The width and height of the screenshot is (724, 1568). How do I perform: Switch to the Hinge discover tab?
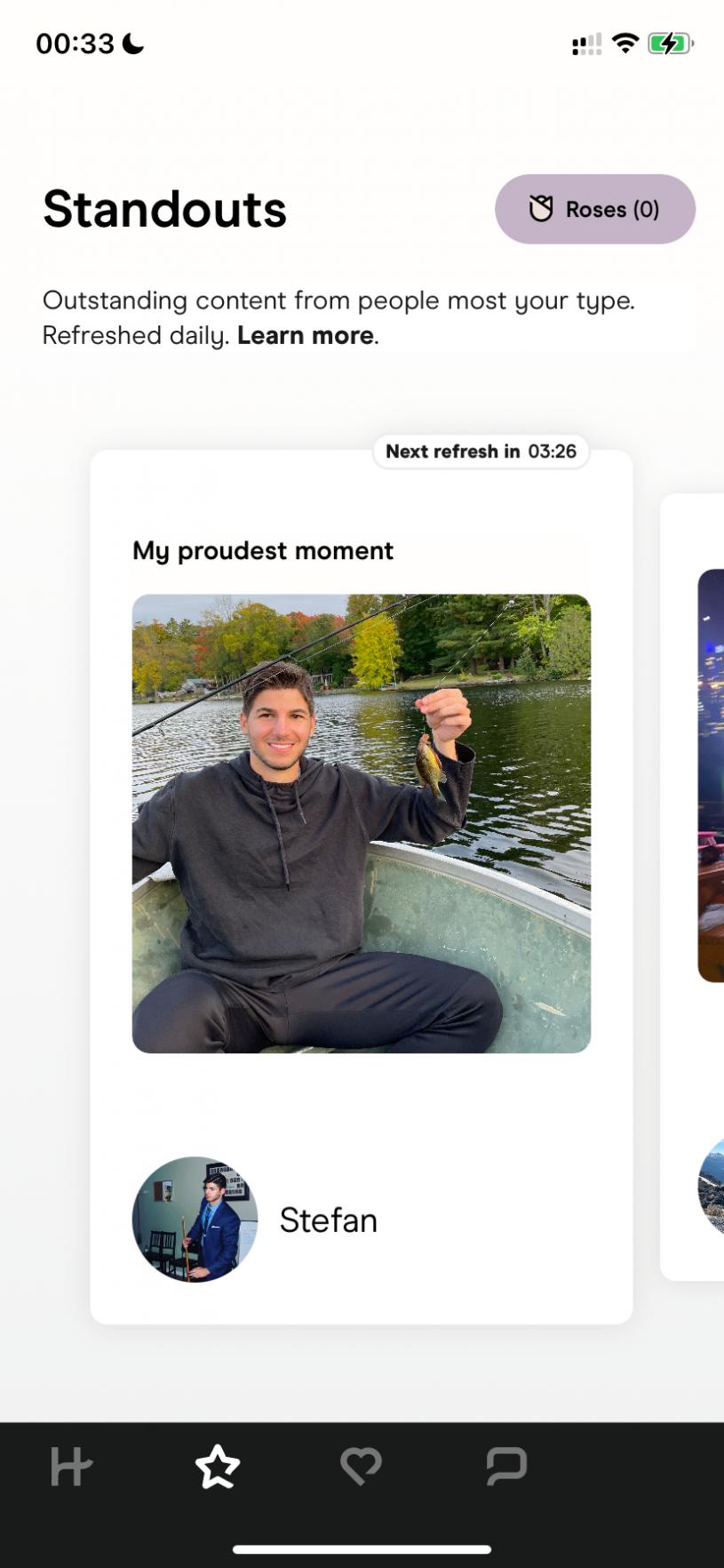coord(71,1466)
